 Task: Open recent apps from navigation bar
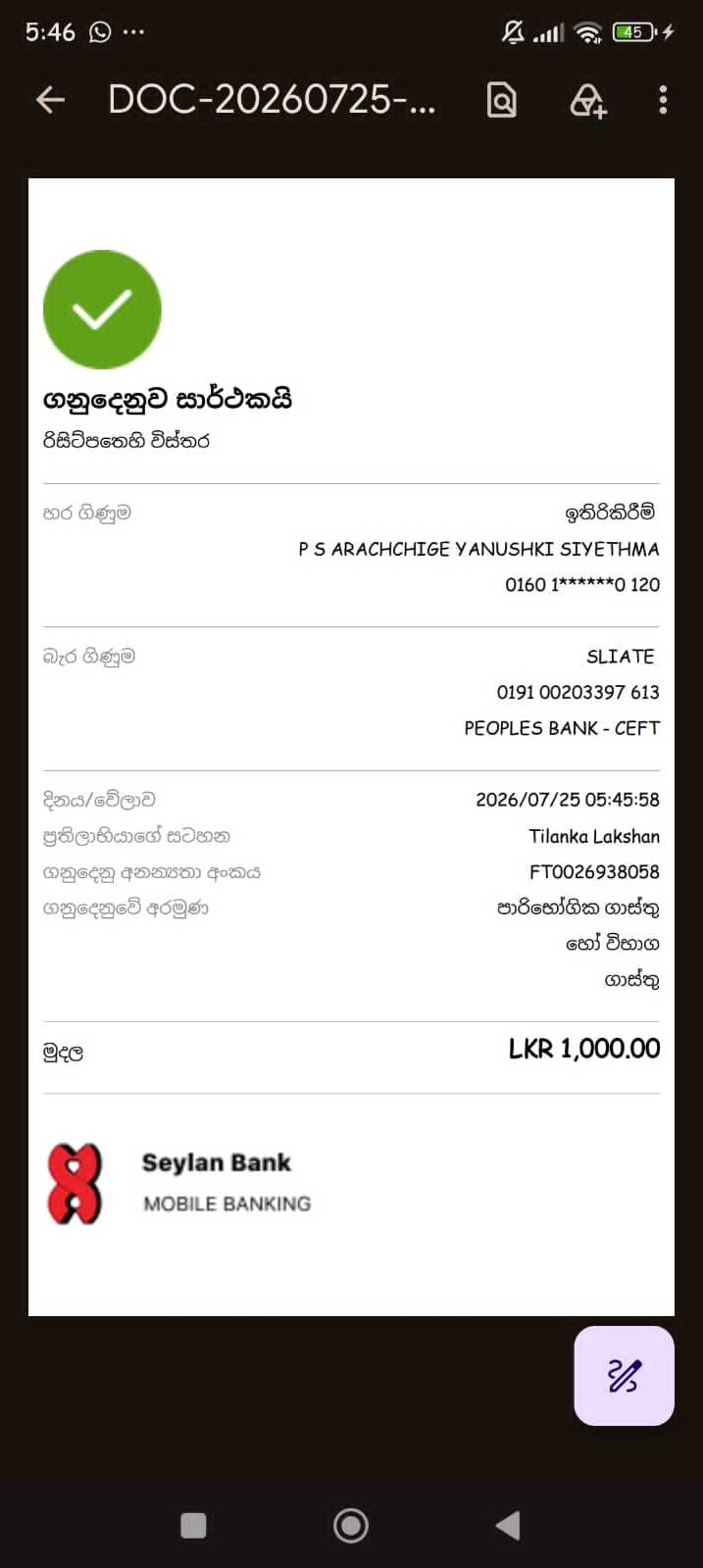[194, 1525]
